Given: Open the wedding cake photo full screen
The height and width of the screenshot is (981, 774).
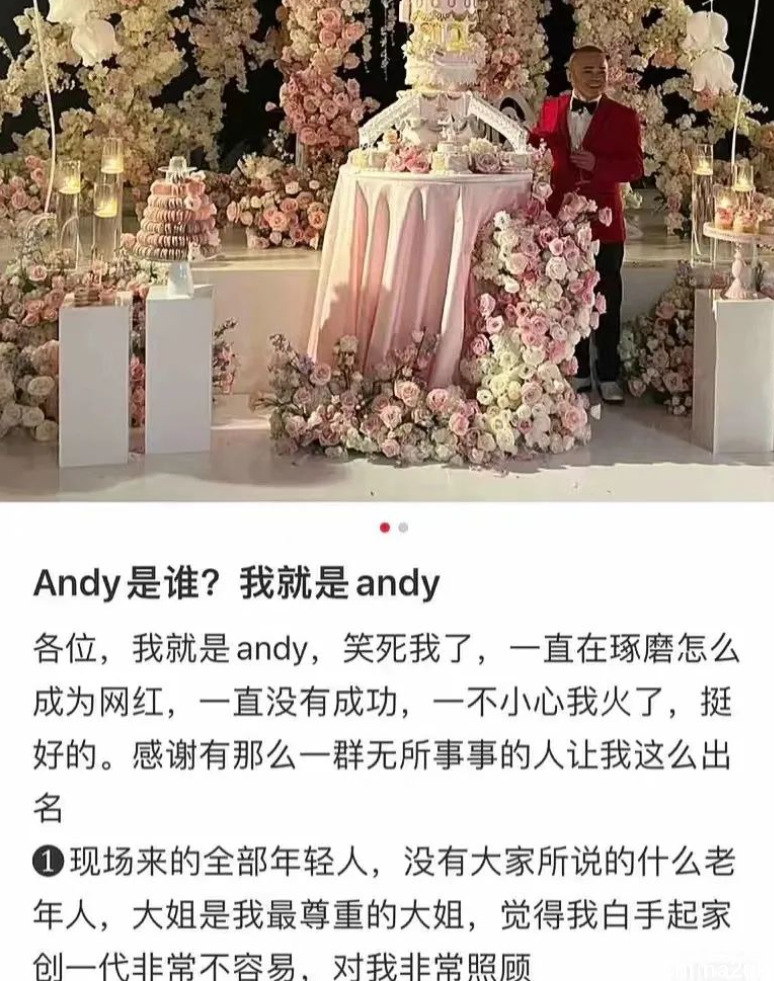Looking at the screenshot, I should click(x=387, y=250).
